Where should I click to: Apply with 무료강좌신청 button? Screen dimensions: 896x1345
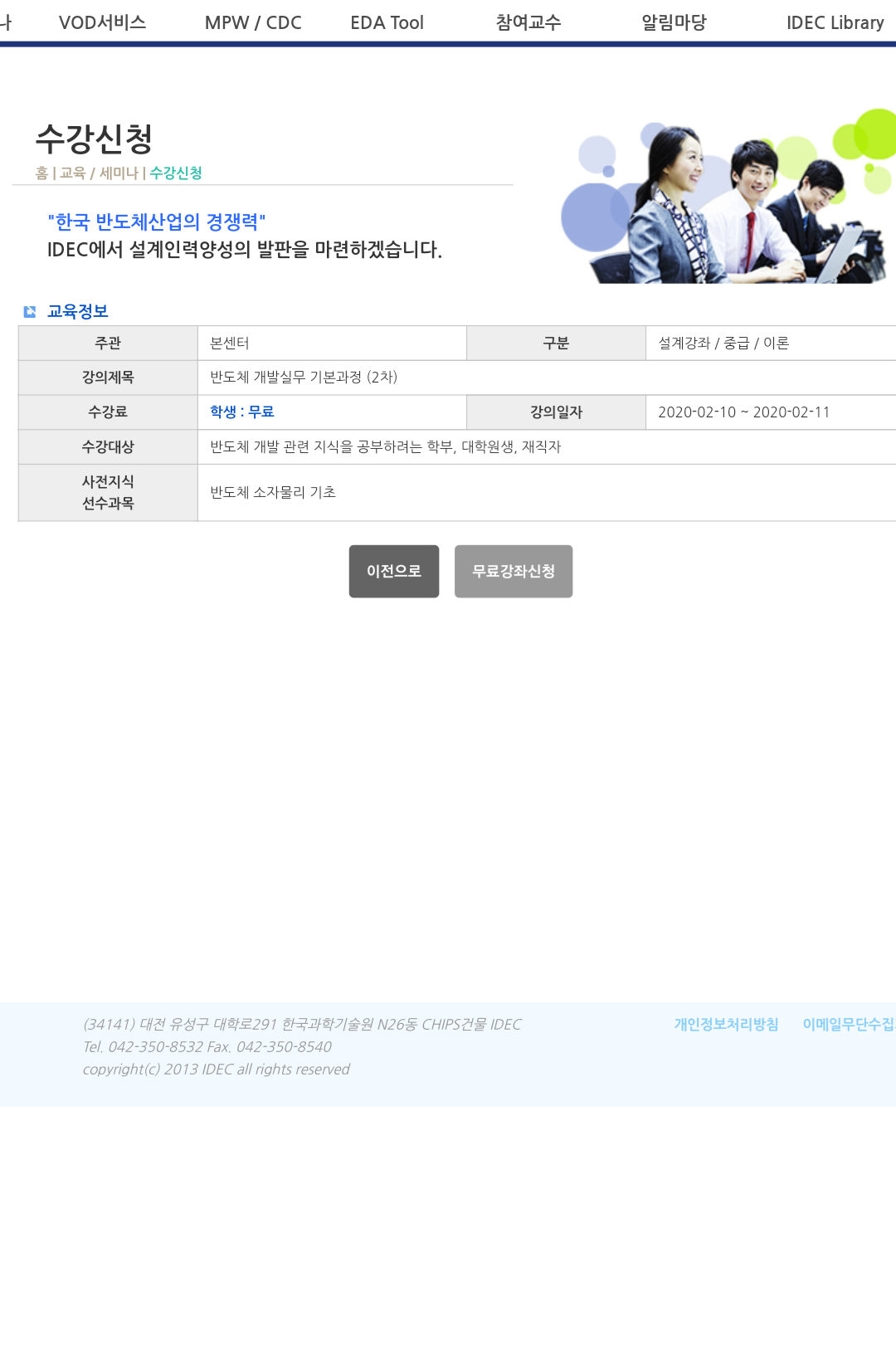pos(514,571)
